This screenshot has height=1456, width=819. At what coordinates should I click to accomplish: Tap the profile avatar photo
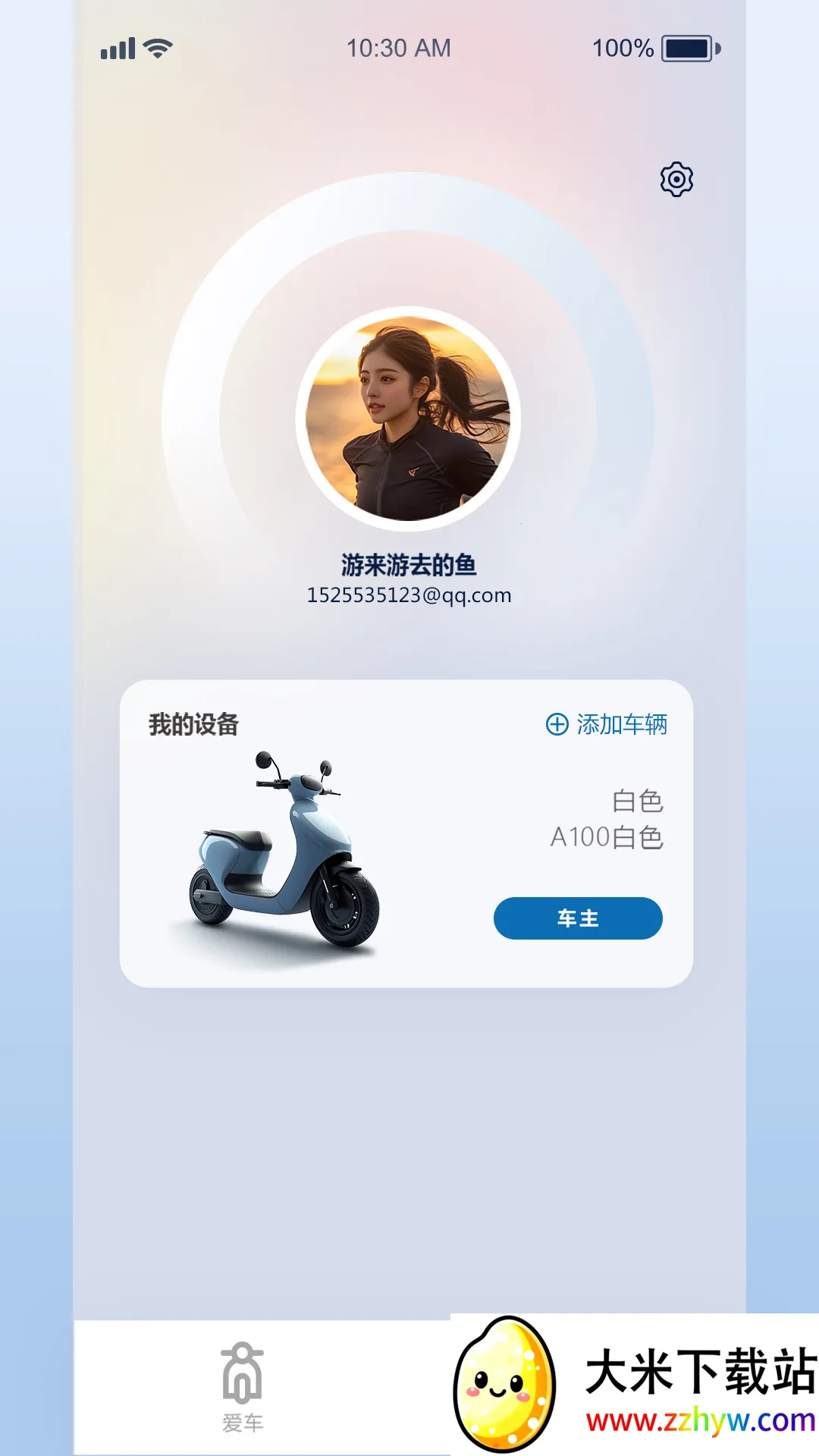tap(408, 419)
